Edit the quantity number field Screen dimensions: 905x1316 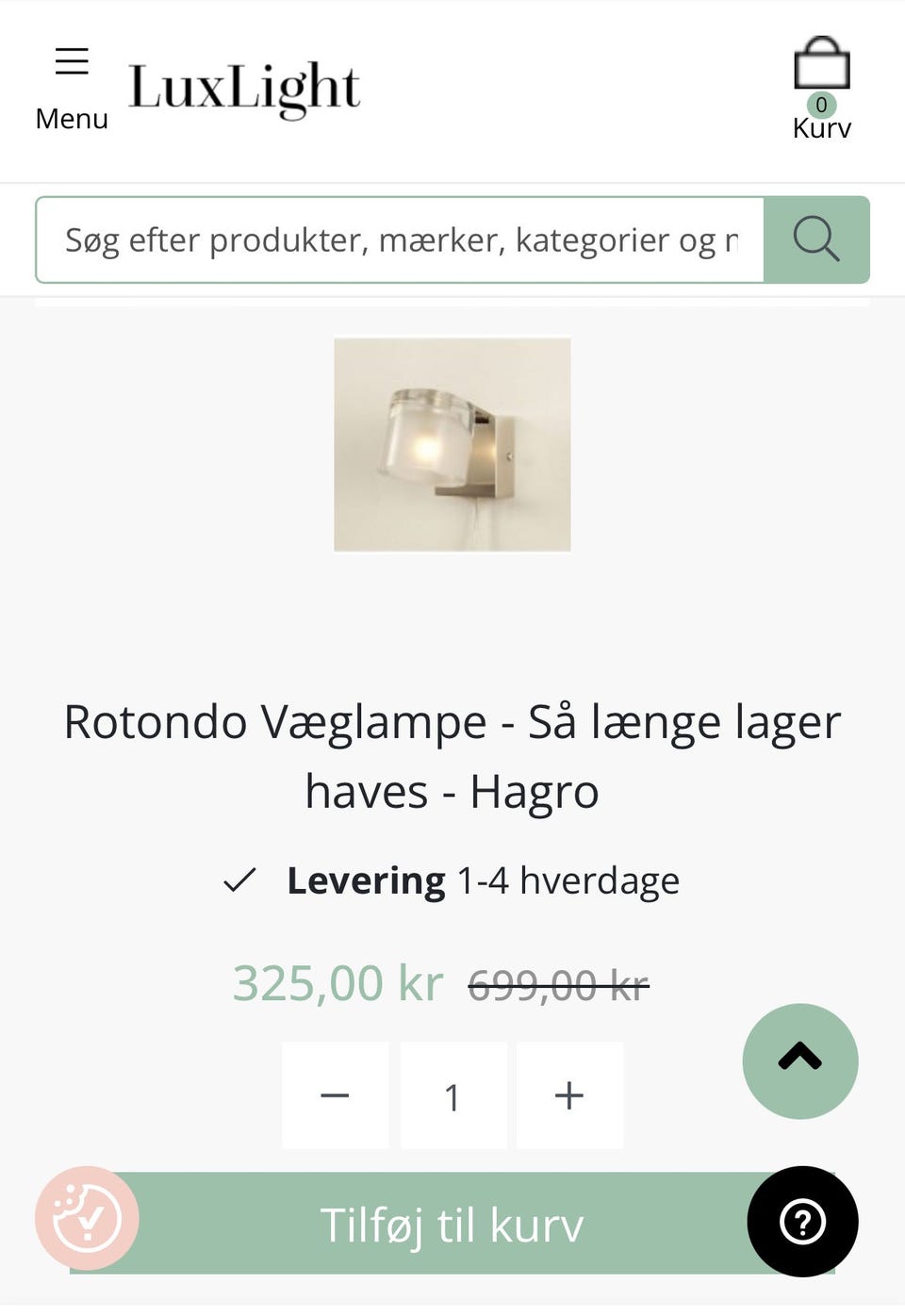[452, 1095]
